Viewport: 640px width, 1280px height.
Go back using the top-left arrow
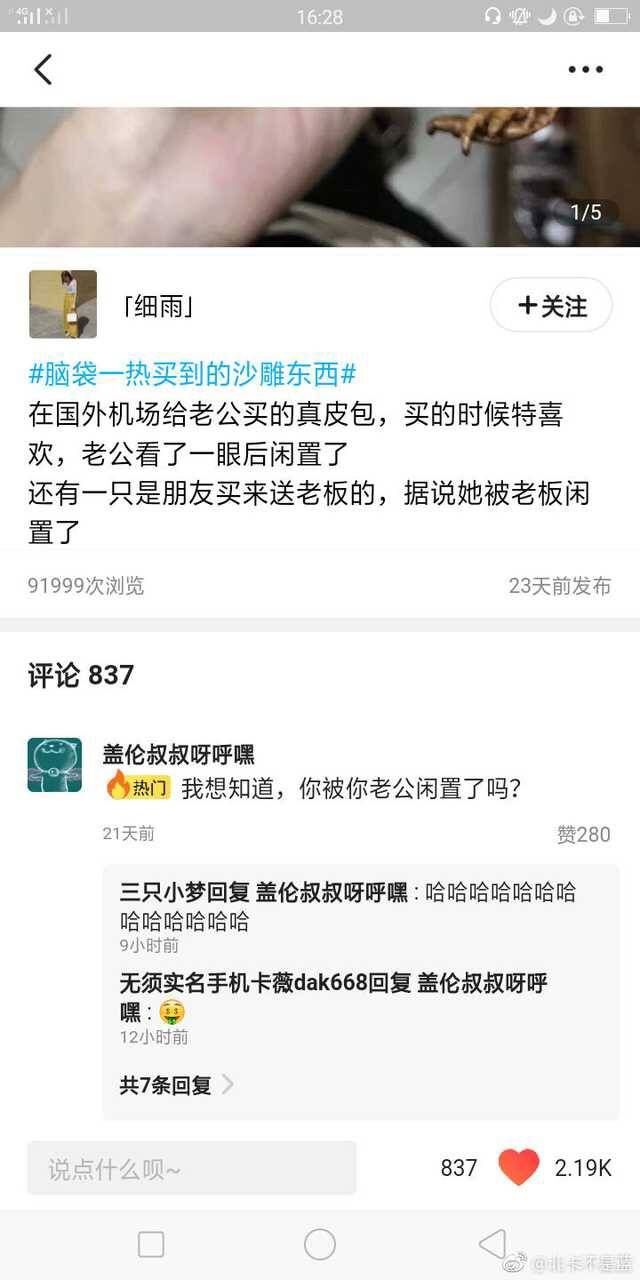tap(42, 69)
